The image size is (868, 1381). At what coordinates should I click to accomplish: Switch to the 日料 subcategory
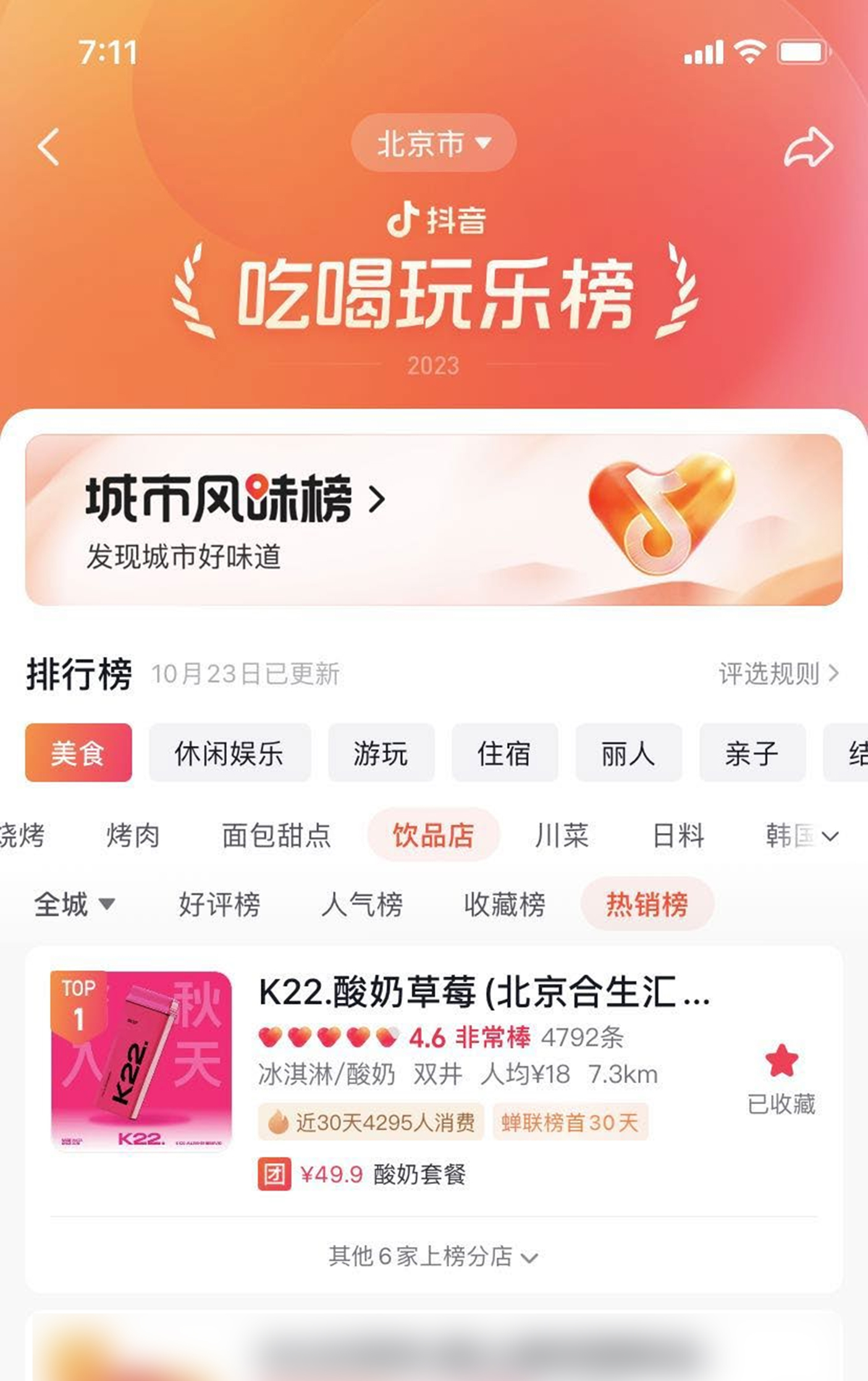(x=678, y=836)
